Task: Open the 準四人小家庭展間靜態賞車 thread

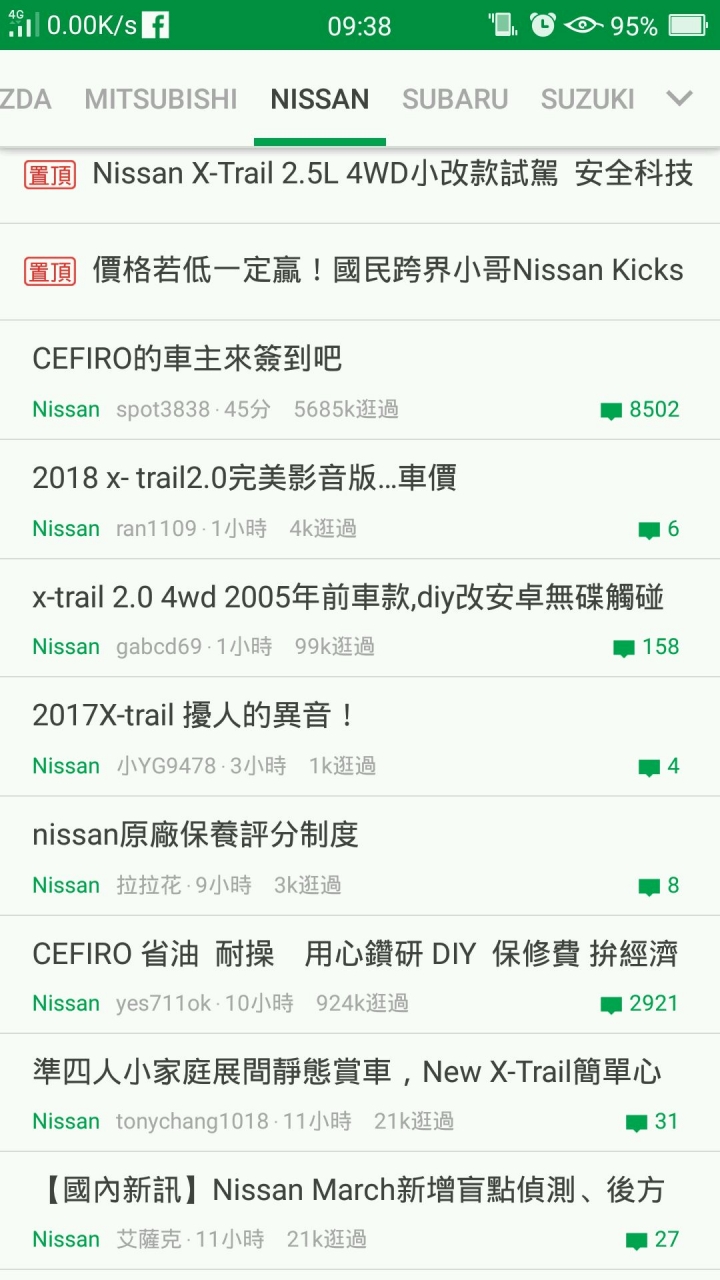Action: 360,1093
